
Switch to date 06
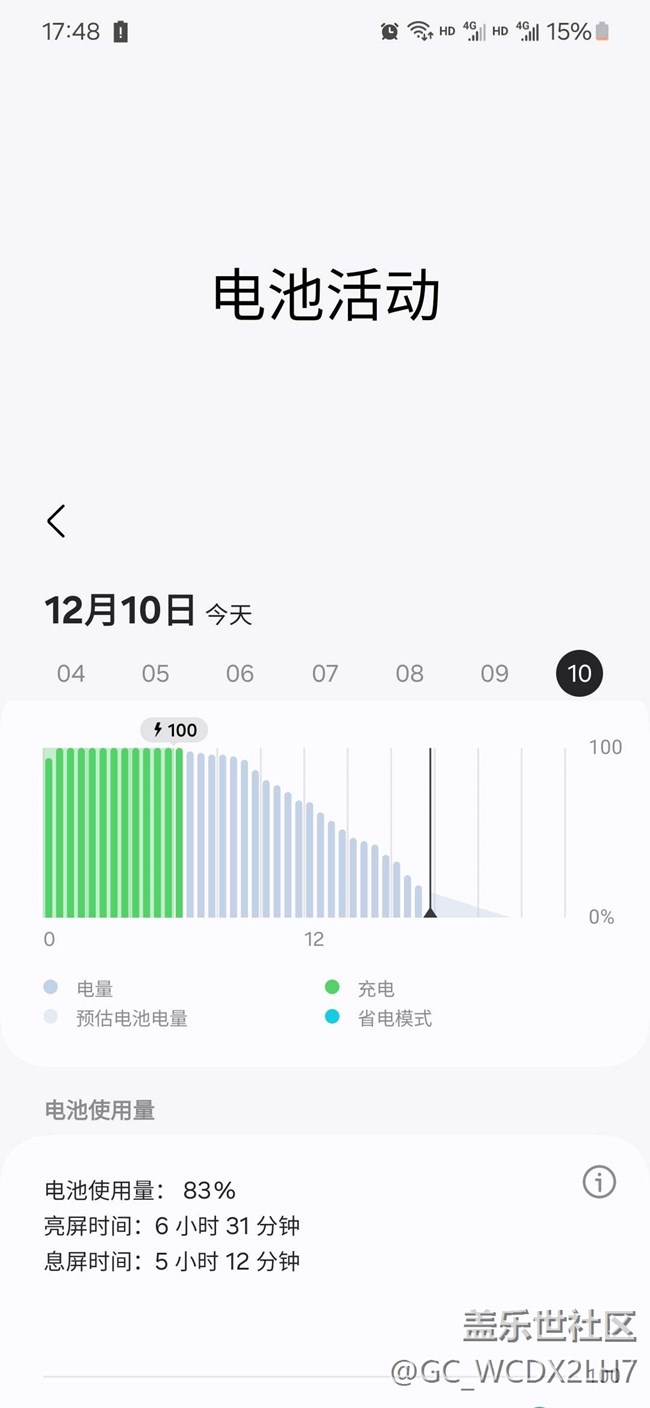(x=240, y=673)
